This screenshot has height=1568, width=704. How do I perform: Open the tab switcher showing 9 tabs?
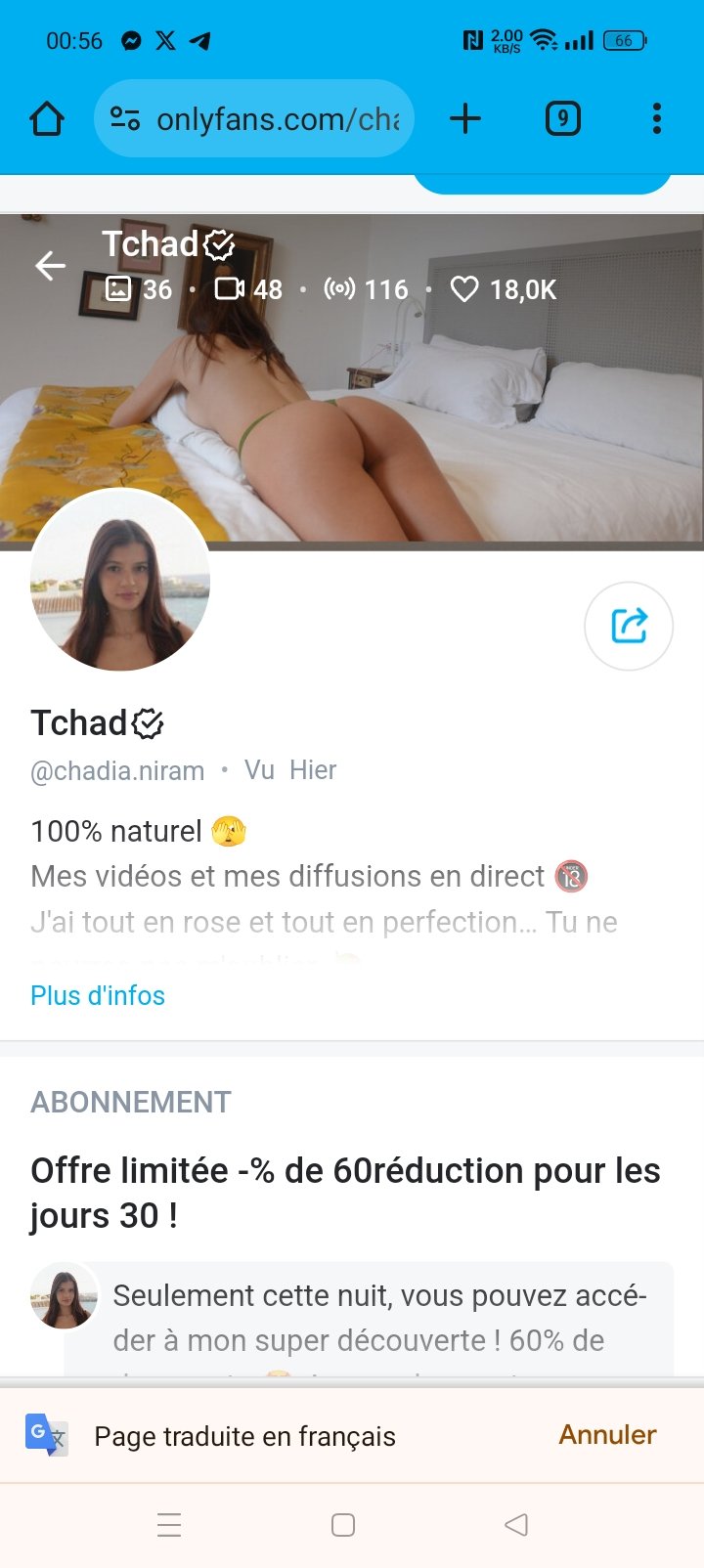click(563, 118)
